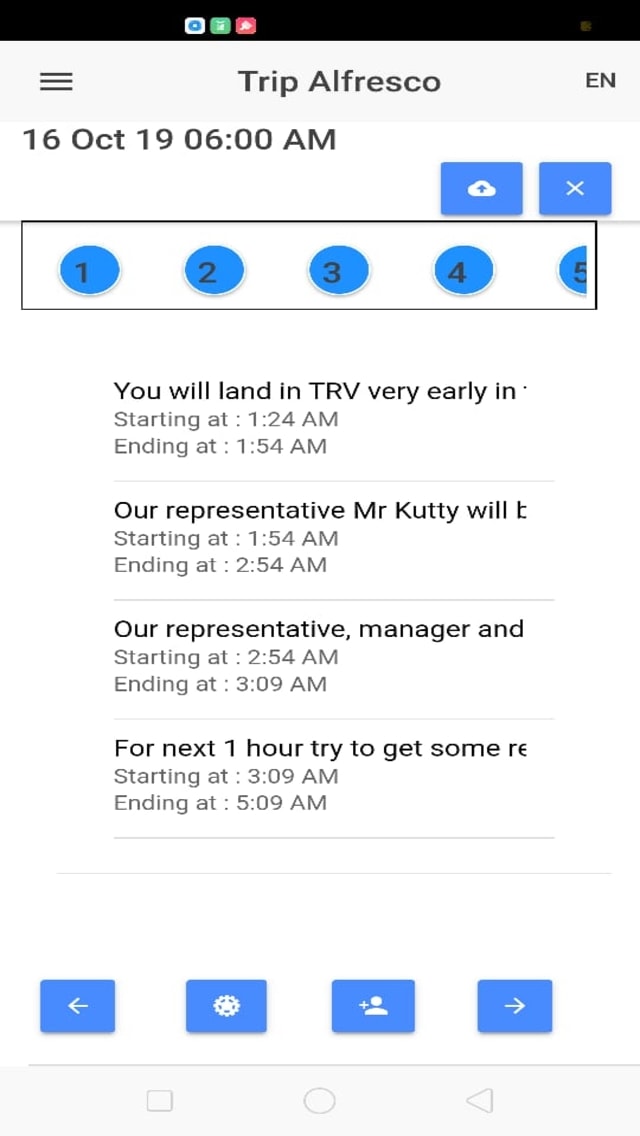640x1136 pixels.
Task: Change language via EN button
Action: (x=600, y=81)
